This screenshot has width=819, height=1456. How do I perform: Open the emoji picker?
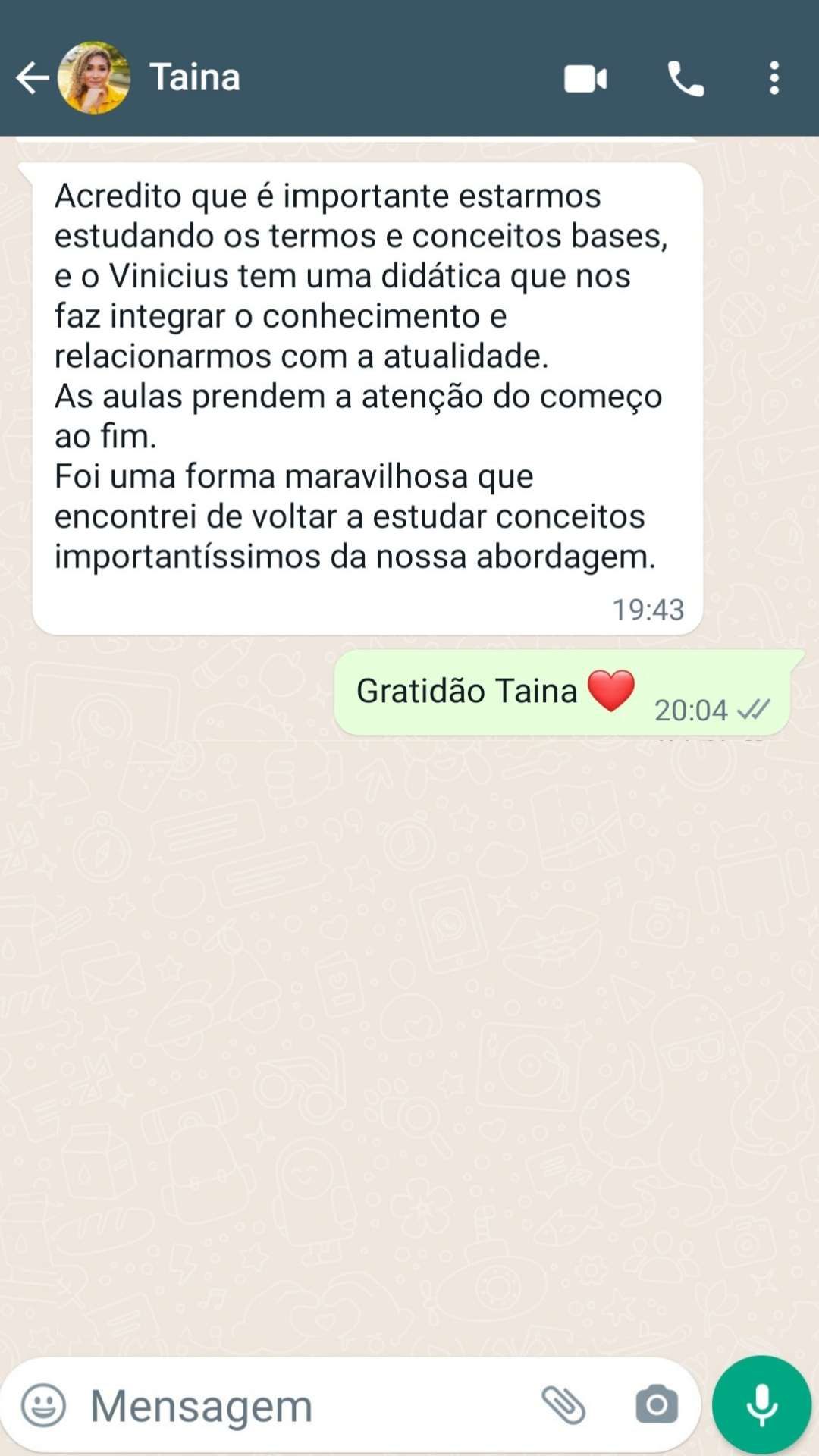coord(43,1405)
